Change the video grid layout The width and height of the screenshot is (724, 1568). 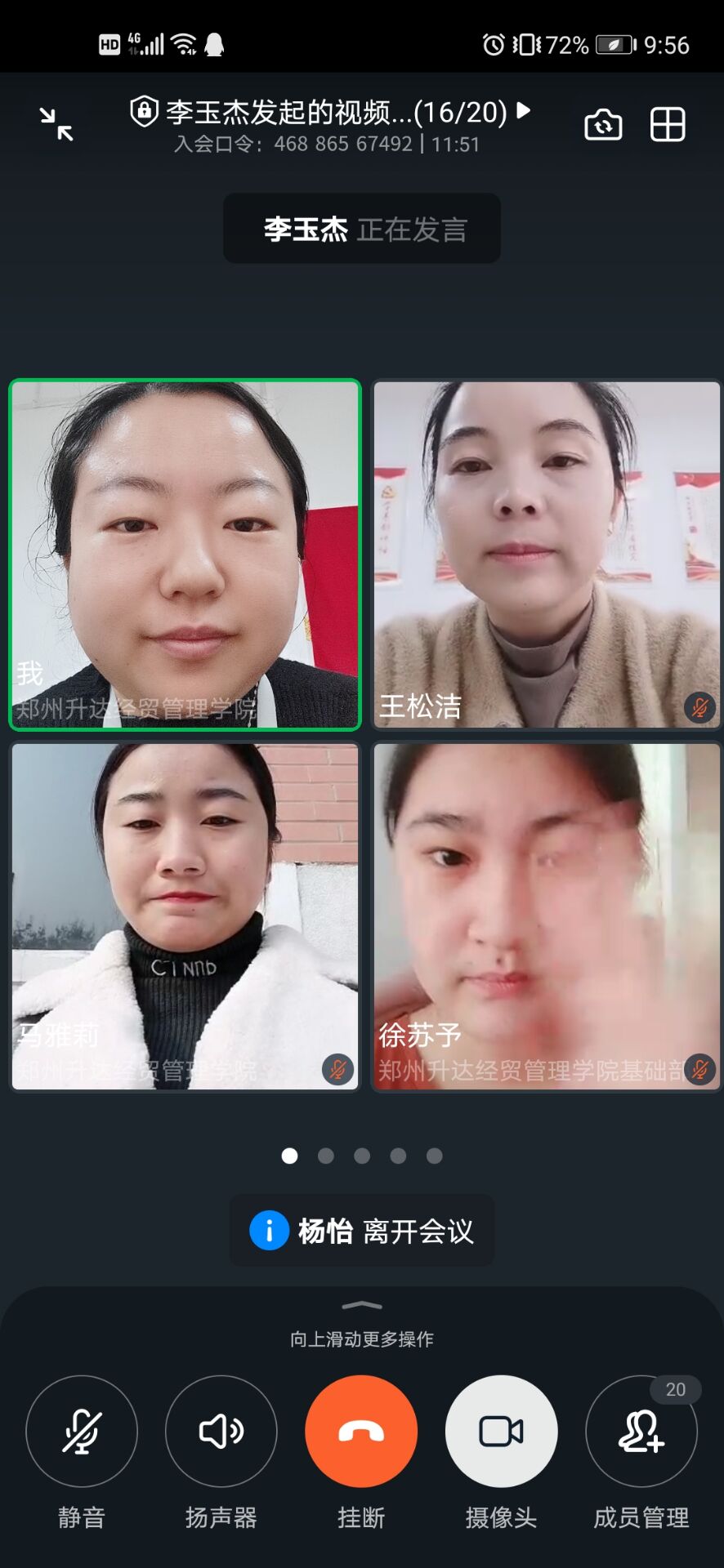coord(667,125)
